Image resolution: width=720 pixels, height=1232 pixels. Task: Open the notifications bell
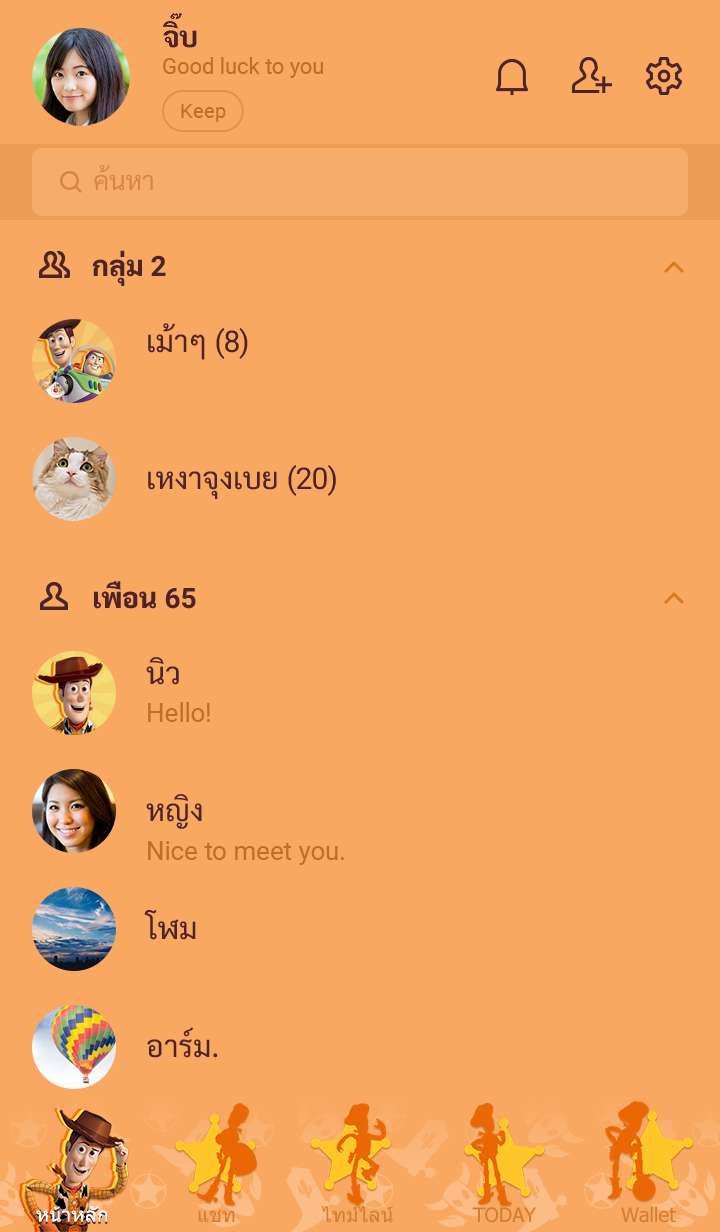pos(512,77)
